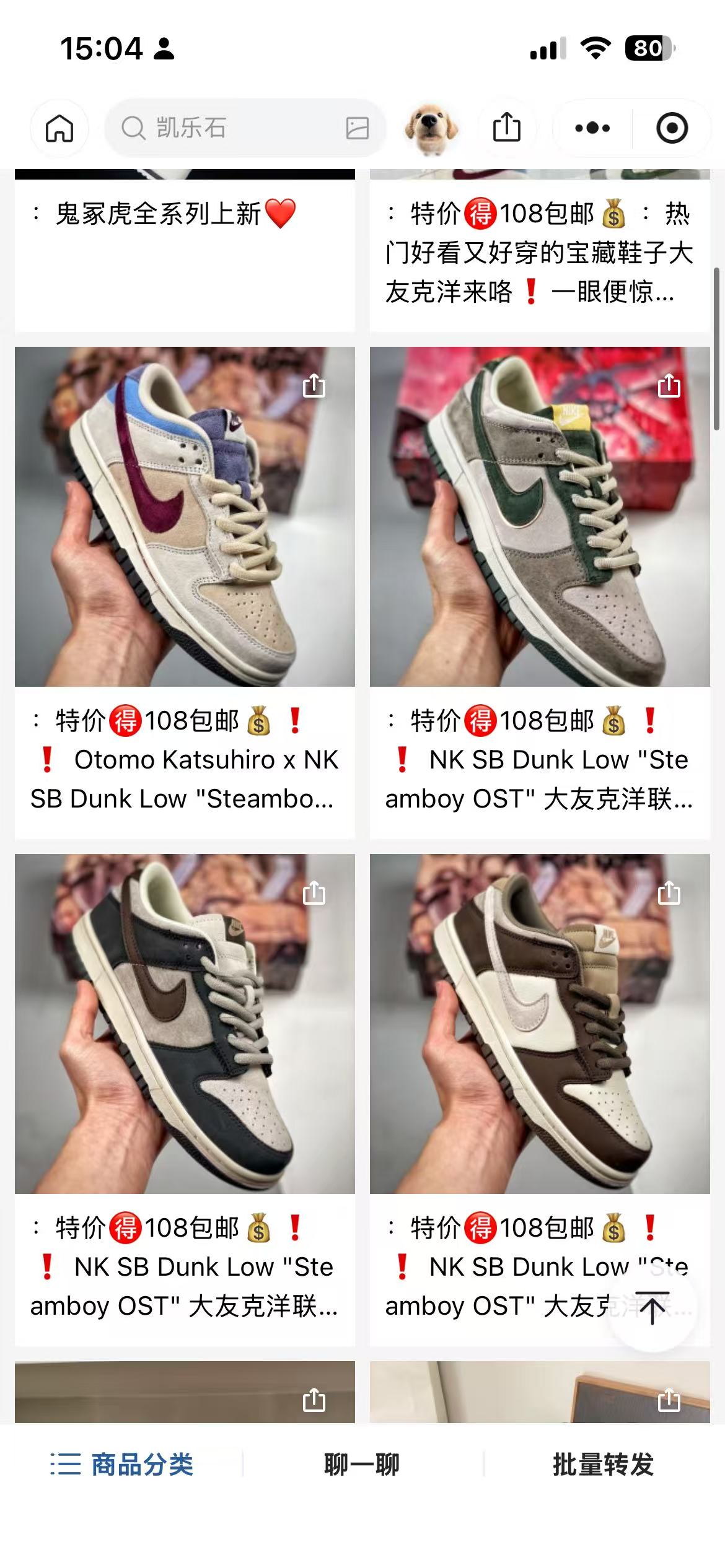Go to the shop home icon
The width and height of the screenshot is (725, 1568).
[x=59, y=128]
